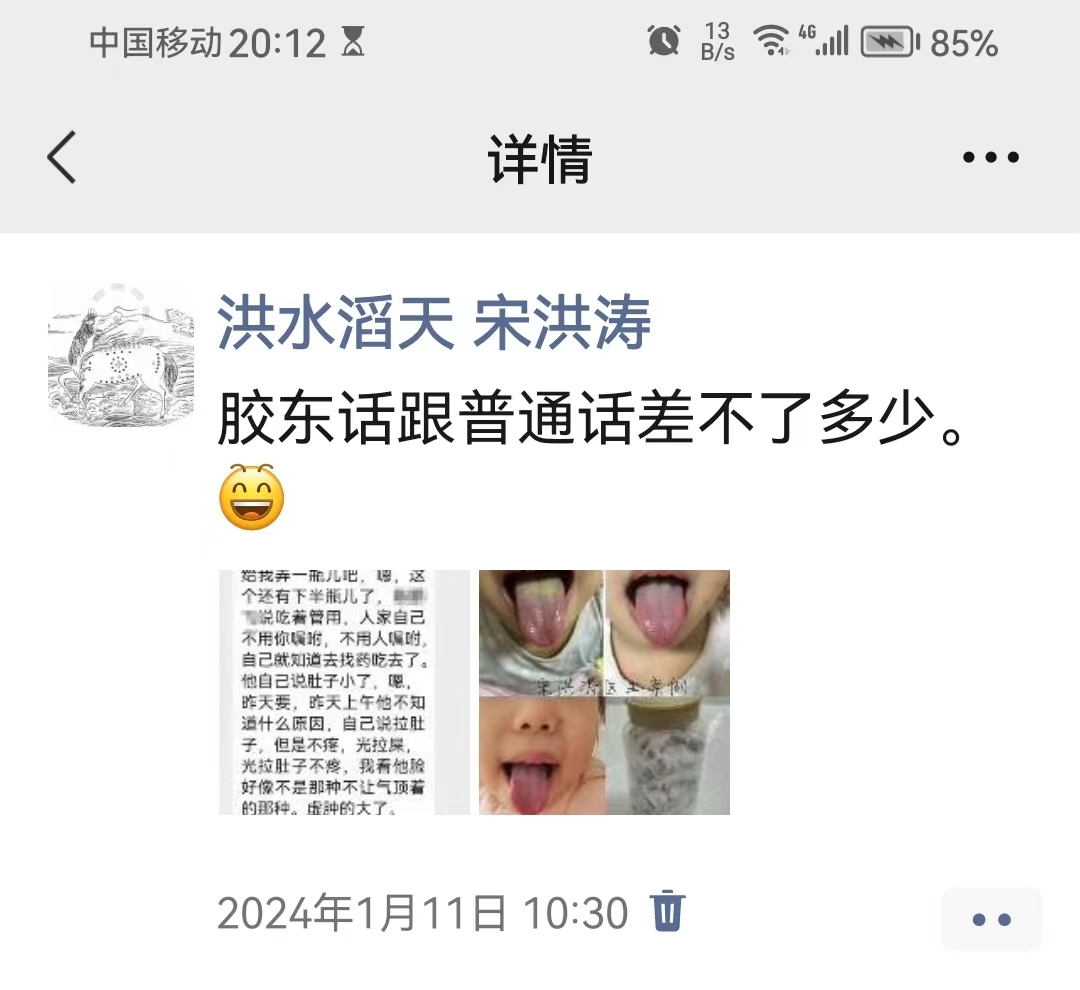Delete this post with the trash icon
Screen dimensions: 1080x990
pyautogui.click(x=667, y=912)
